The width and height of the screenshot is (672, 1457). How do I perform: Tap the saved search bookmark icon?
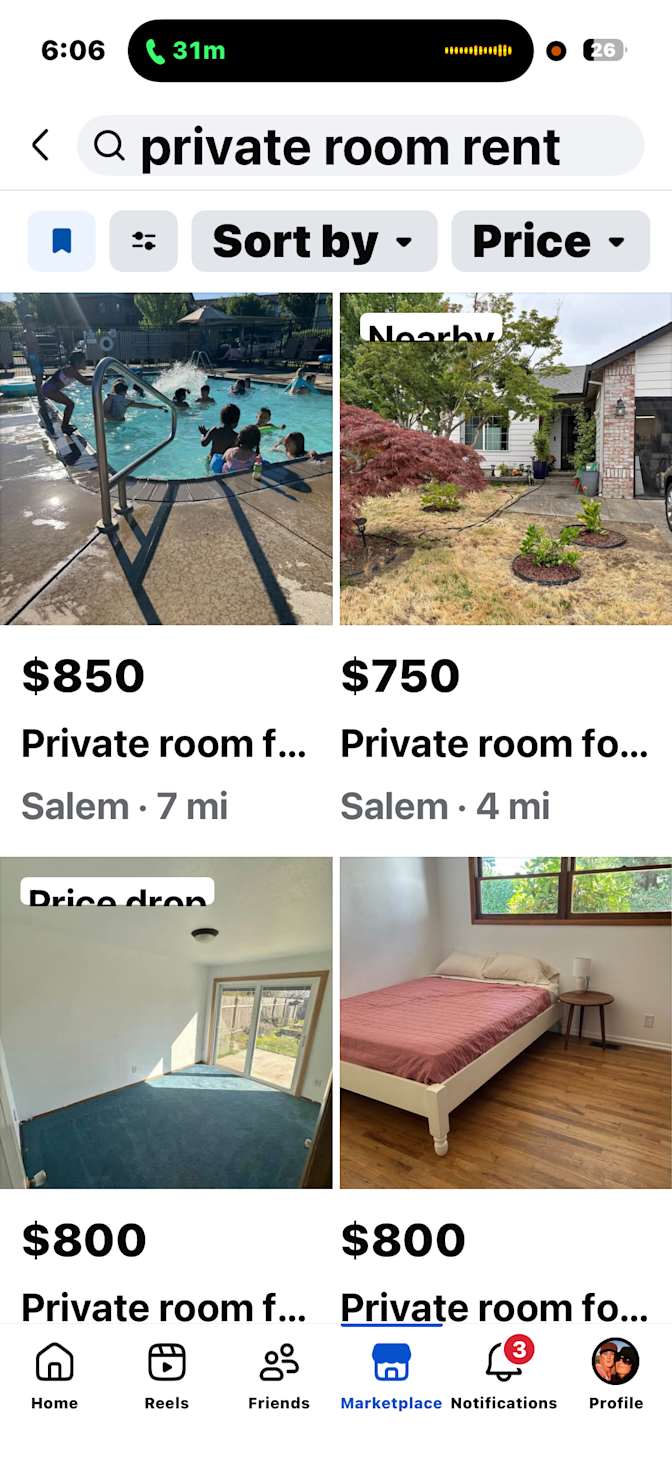point(61,241)
